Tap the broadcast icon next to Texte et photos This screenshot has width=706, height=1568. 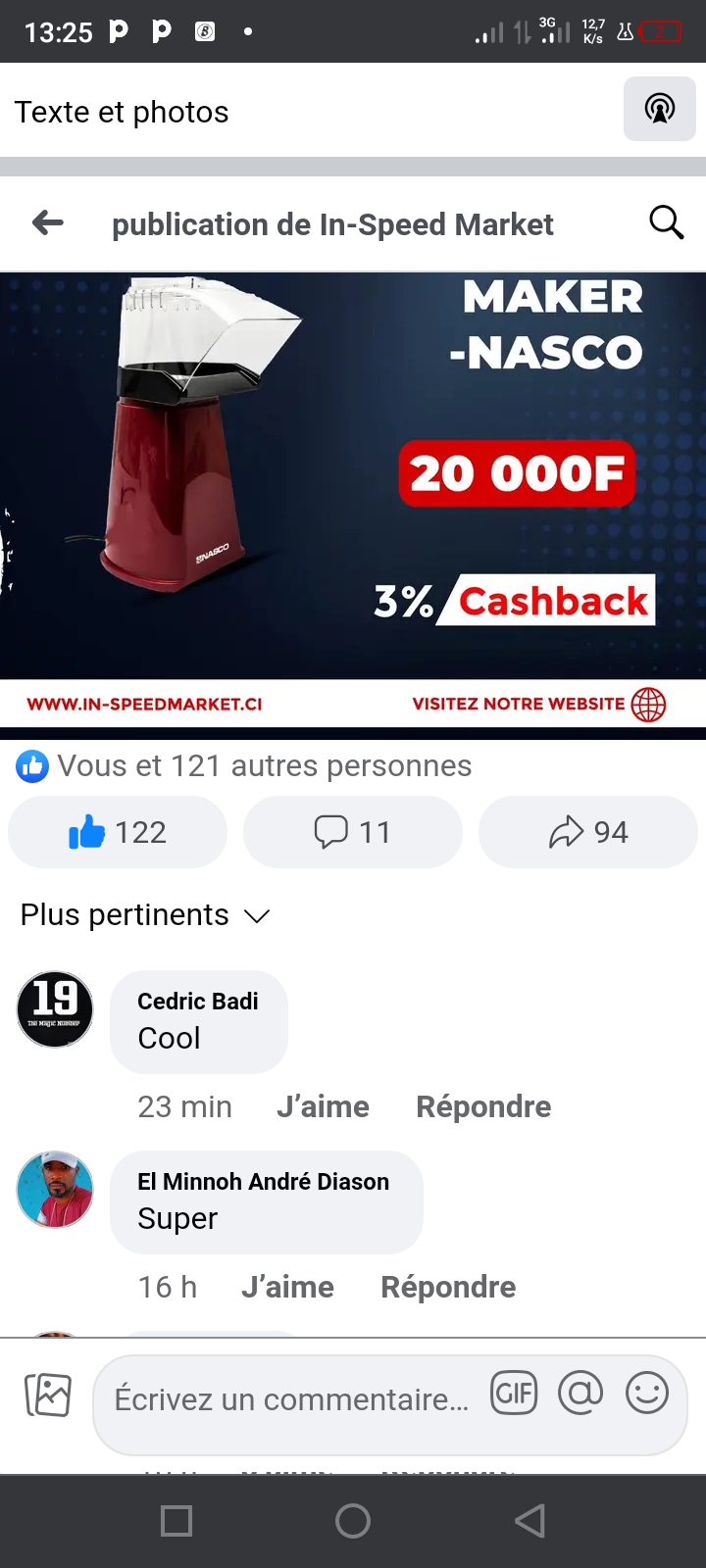659,109
